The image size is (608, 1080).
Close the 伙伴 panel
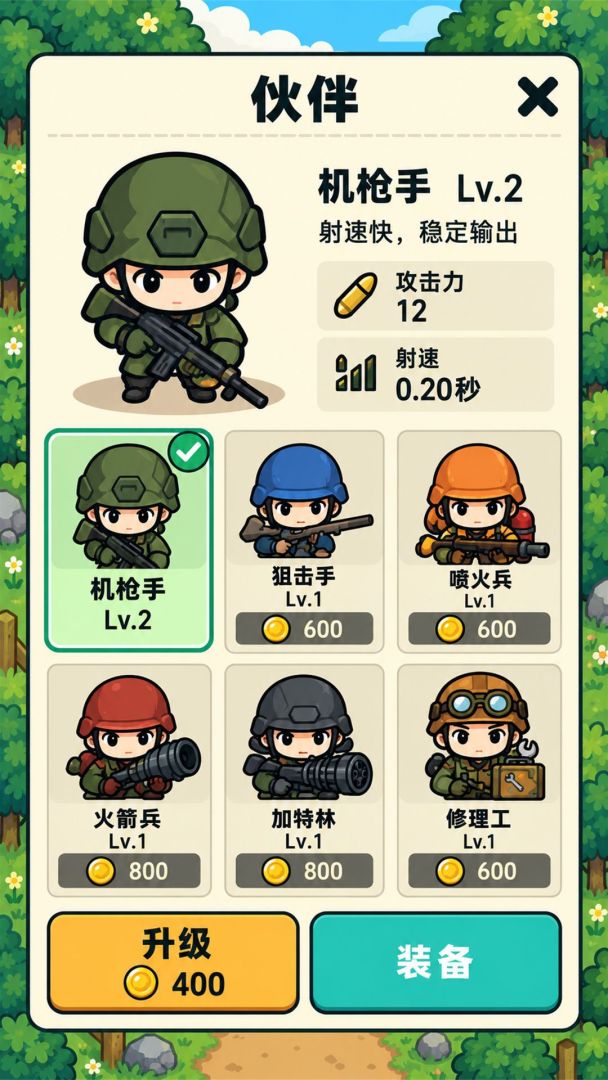(538, 96)
